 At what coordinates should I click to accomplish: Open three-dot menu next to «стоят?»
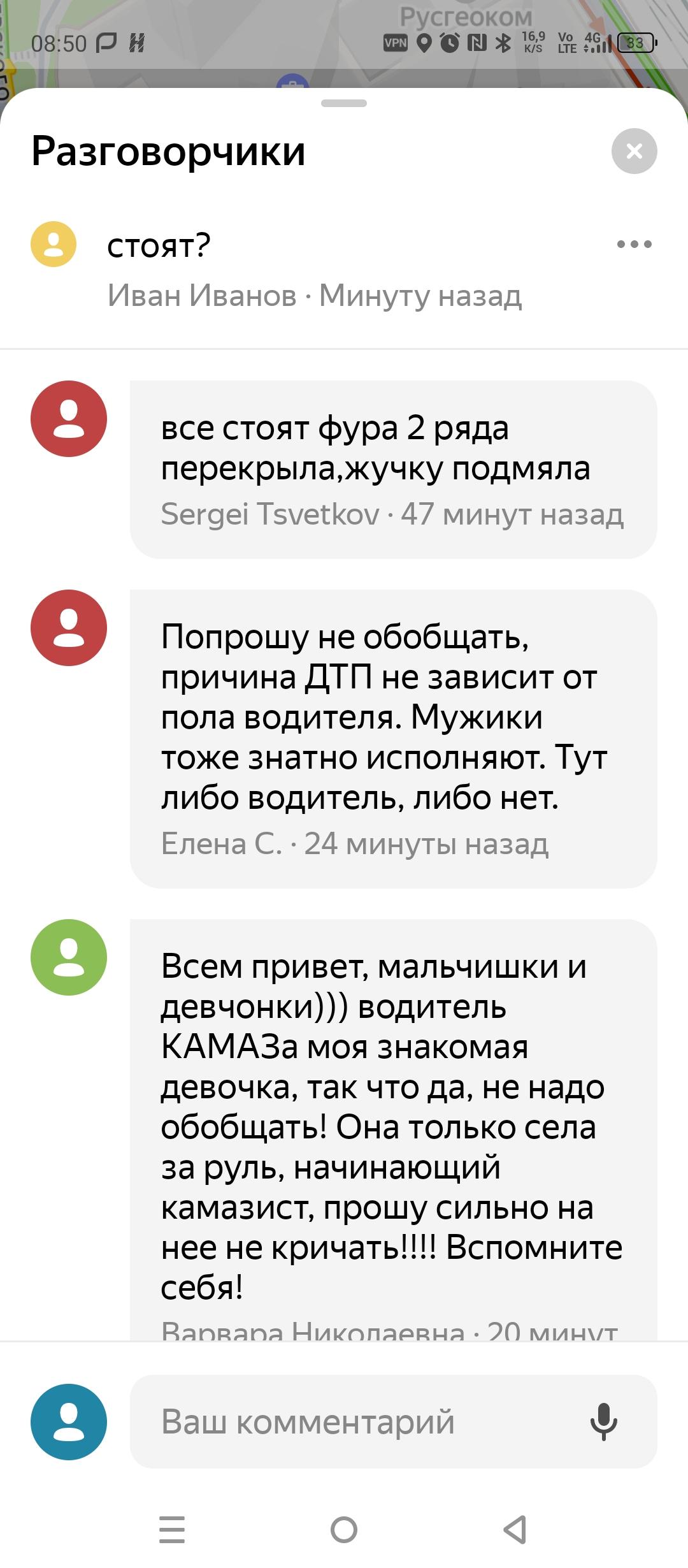click(x=634, y=244)
